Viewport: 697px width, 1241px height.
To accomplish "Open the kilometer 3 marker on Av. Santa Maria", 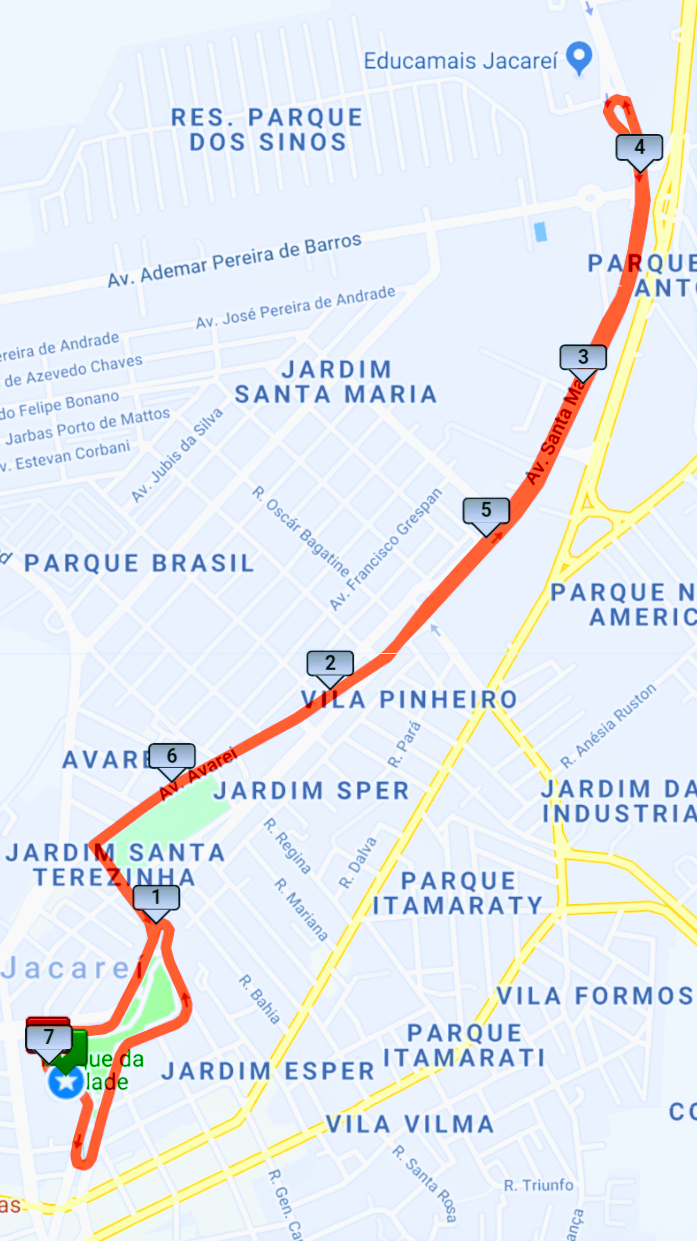I will (x=583, y=356).
